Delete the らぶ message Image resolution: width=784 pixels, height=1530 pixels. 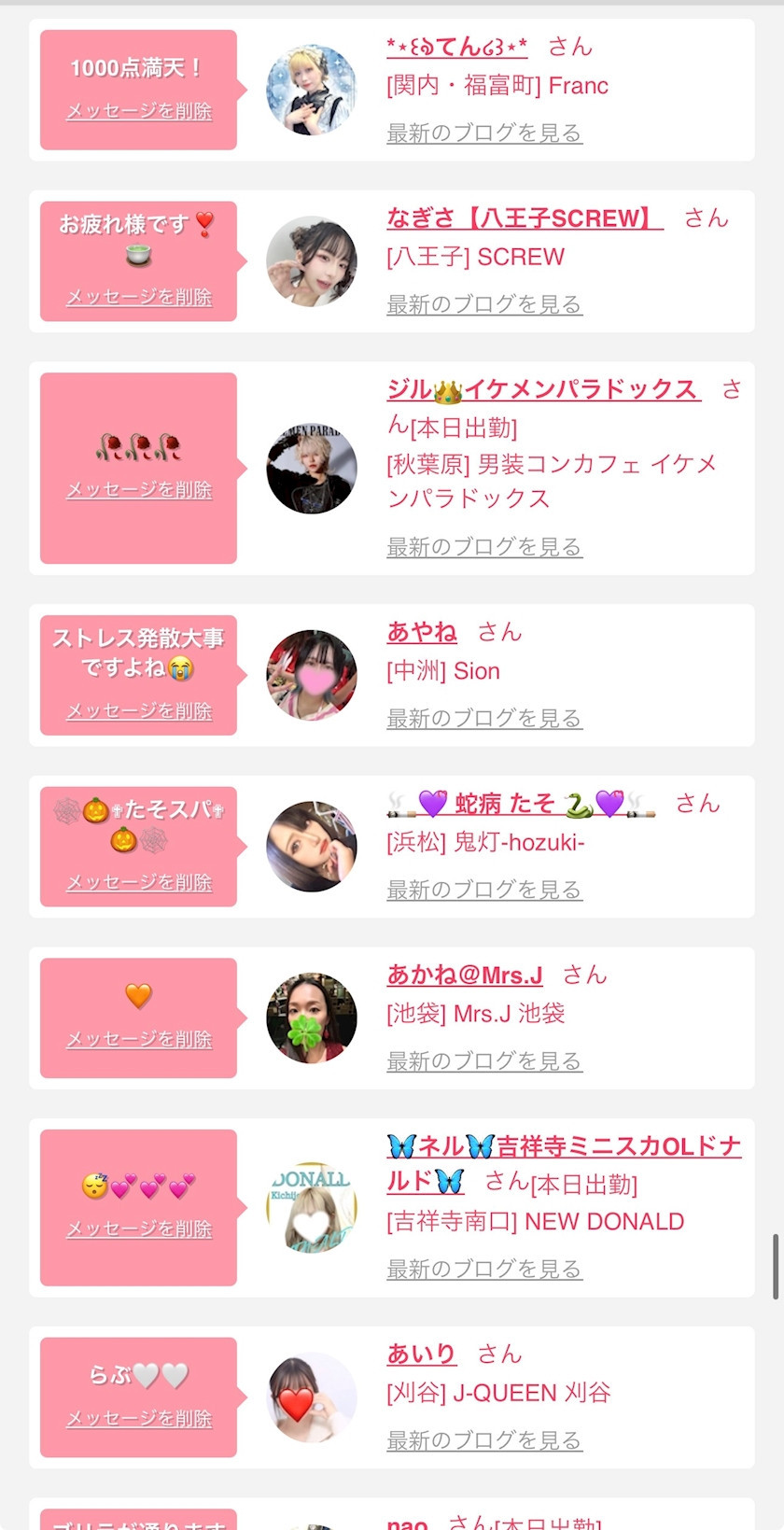pos(139,1419)
